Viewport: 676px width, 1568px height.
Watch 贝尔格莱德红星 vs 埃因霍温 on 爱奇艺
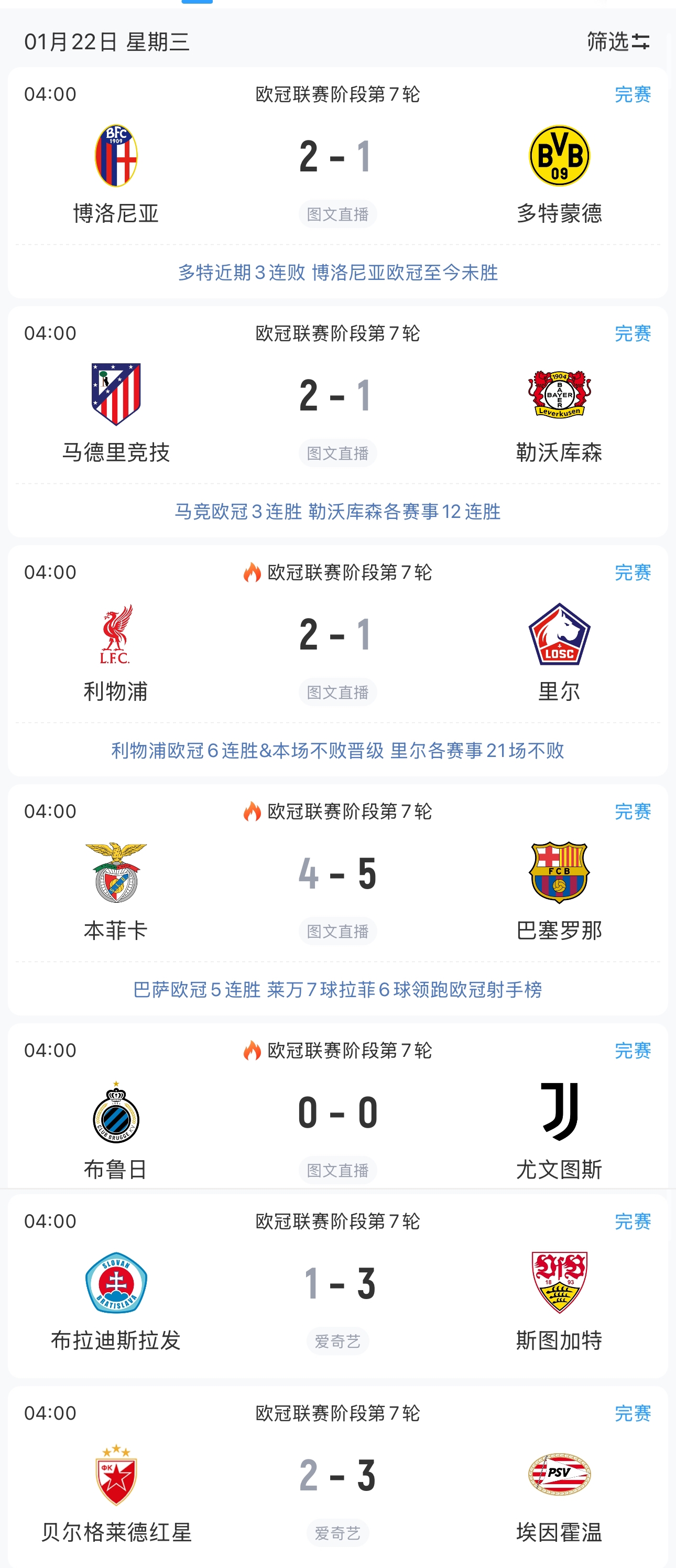(x=337, y=1533)
